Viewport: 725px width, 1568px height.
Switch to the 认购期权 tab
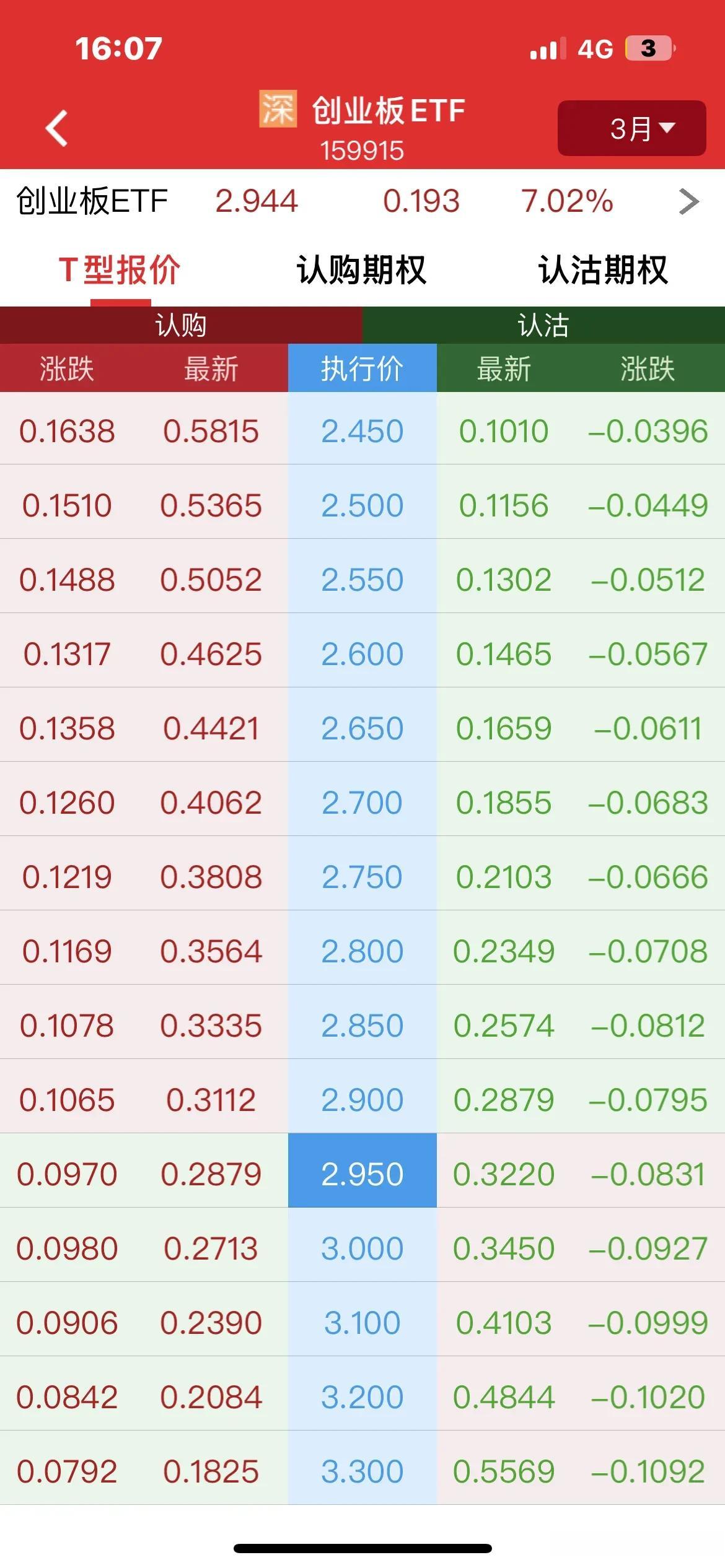[362, 270]
